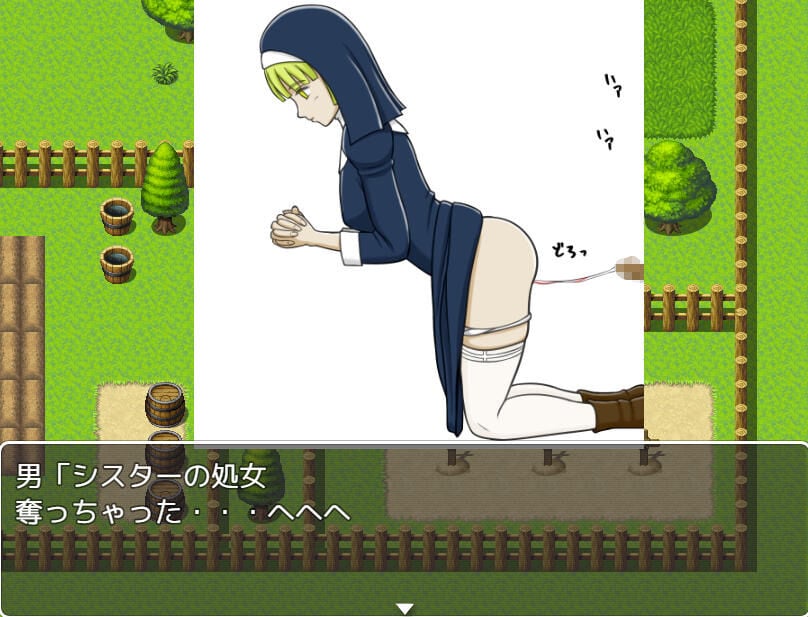Tap the continue arrow to advance the dialogue
Image resolution: width=808 pixels, height=617 pixels.
(x=404, y=607)
